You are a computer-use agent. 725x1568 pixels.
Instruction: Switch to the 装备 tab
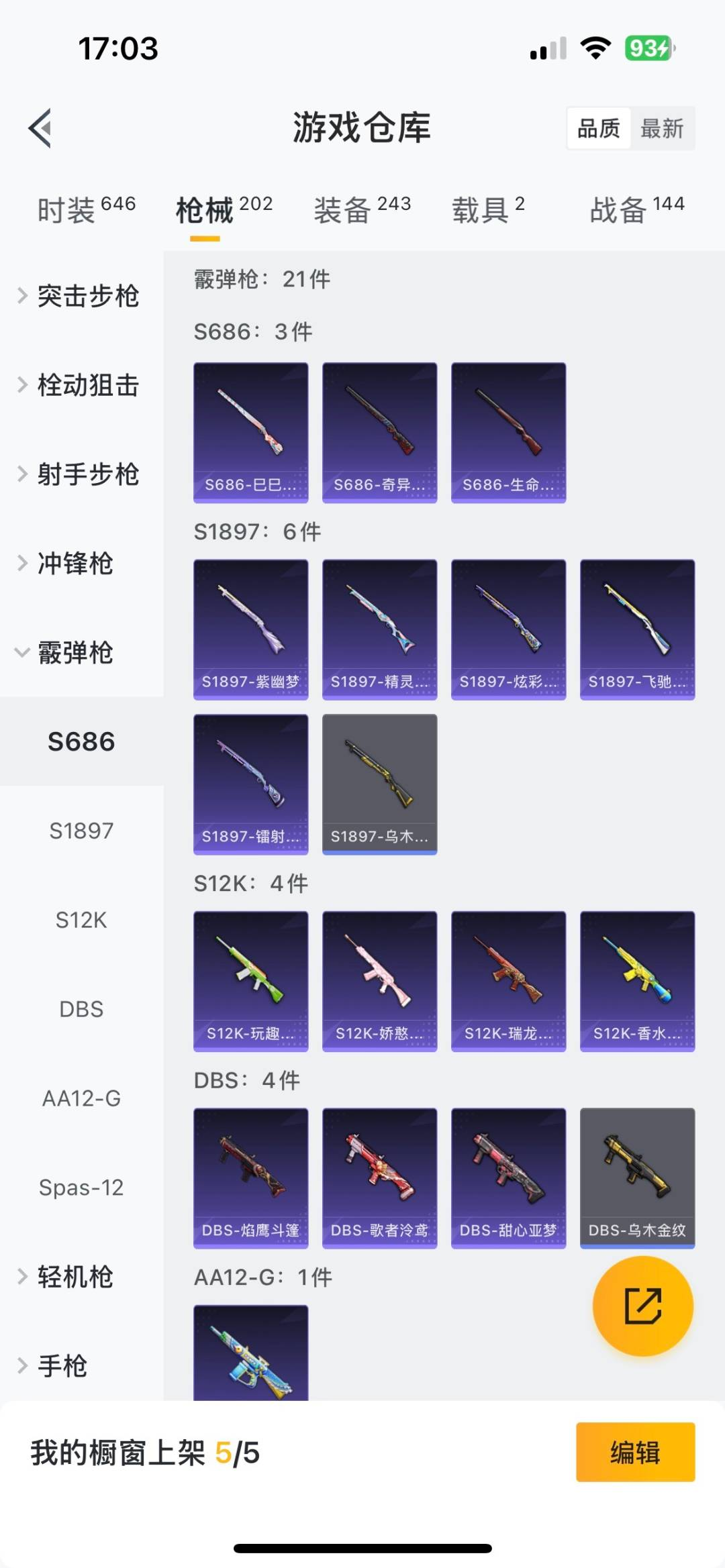pos(362,210)
